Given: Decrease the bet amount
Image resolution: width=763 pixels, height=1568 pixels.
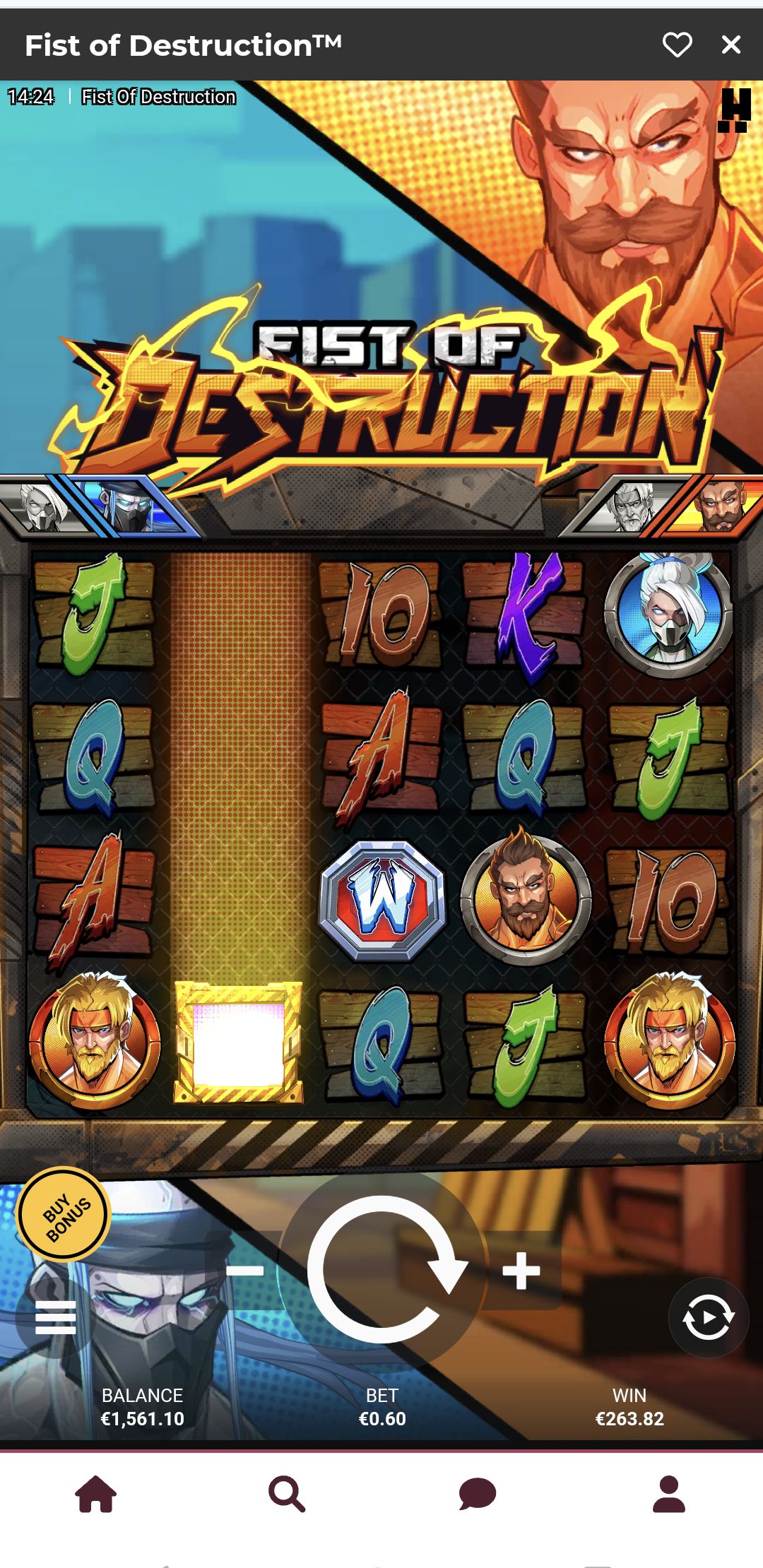Looking at the screenshot, I should (244, 1271).
